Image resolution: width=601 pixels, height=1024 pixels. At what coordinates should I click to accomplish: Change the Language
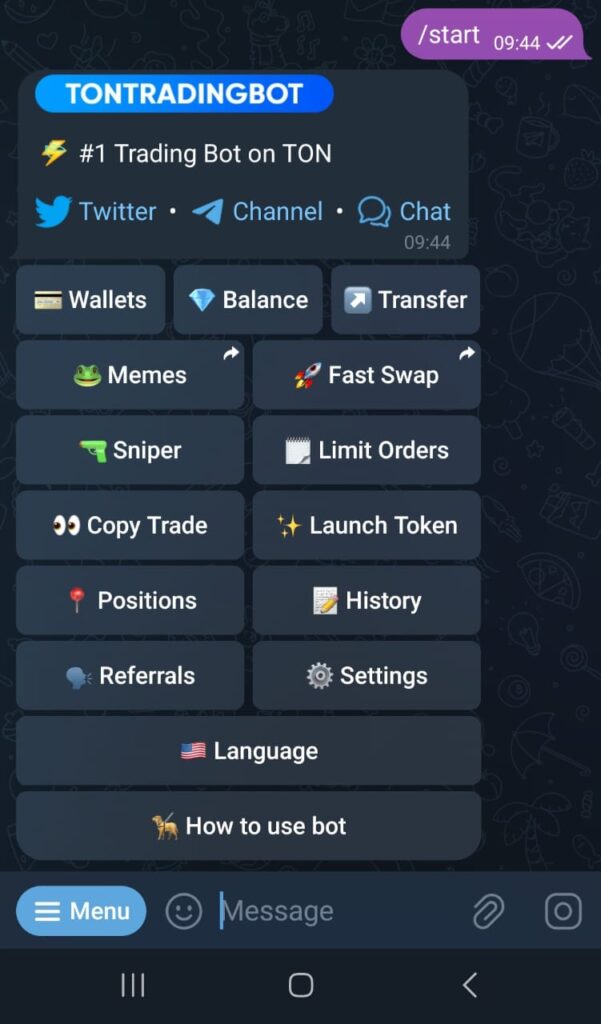248,751
